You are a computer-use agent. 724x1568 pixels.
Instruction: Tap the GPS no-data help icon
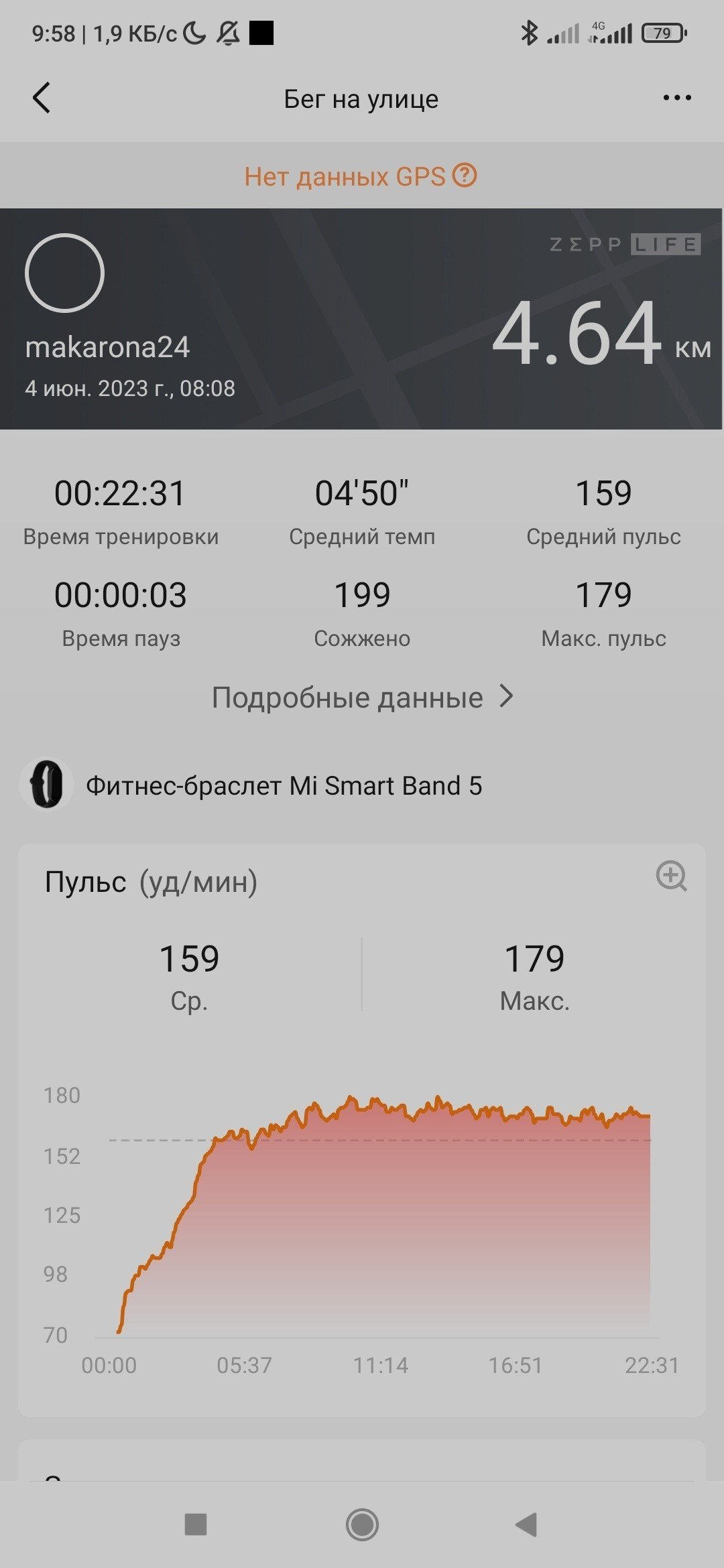tap(464, 176)
